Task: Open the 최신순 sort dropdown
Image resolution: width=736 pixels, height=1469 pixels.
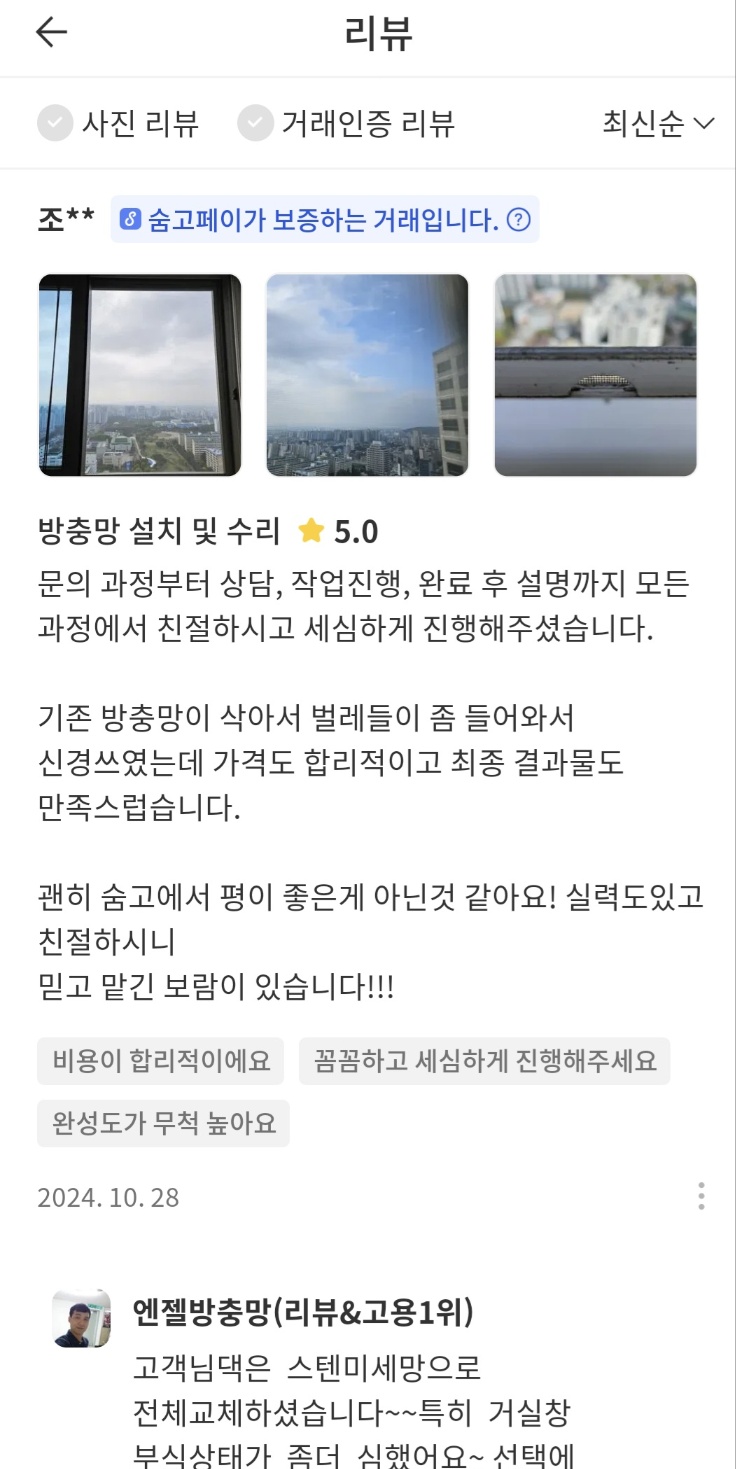Action: 658,124
